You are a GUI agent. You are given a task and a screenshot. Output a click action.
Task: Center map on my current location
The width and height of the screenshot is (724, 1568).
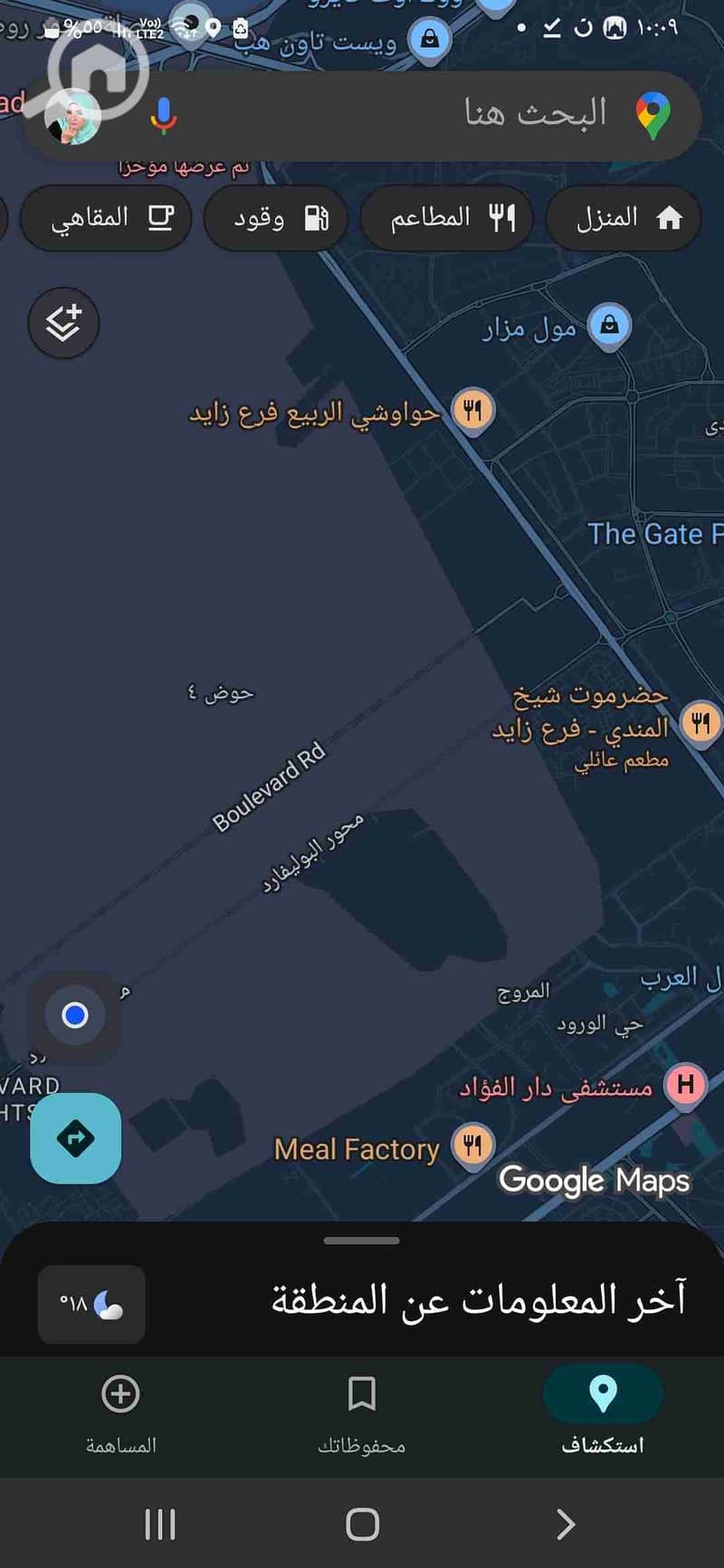pyautogui.click(x=75, y=1015)
